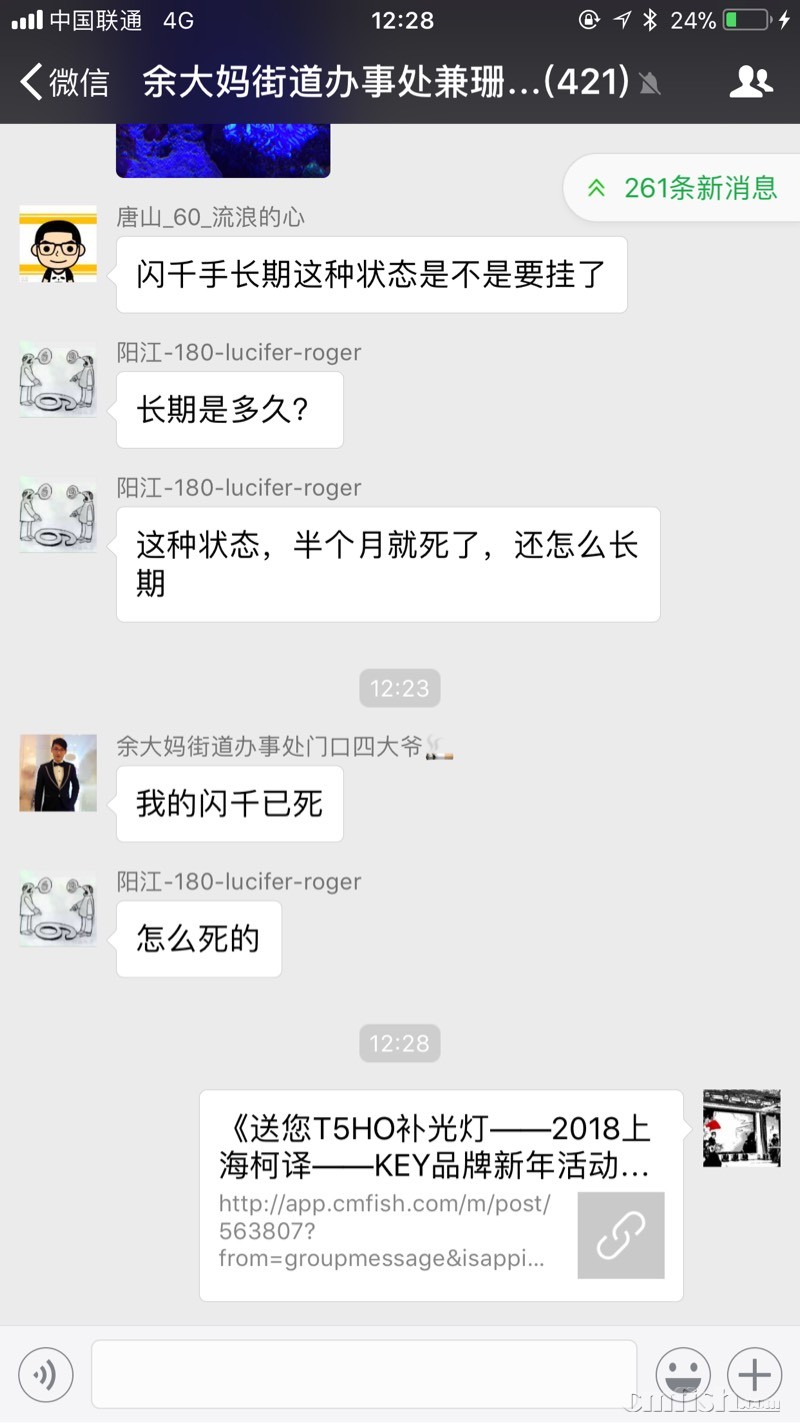Open avatar of 阳江-180-lucifer-roger above 怎么死的
Viewport: 800px width, 1423px height.
[x=58, y=908]
